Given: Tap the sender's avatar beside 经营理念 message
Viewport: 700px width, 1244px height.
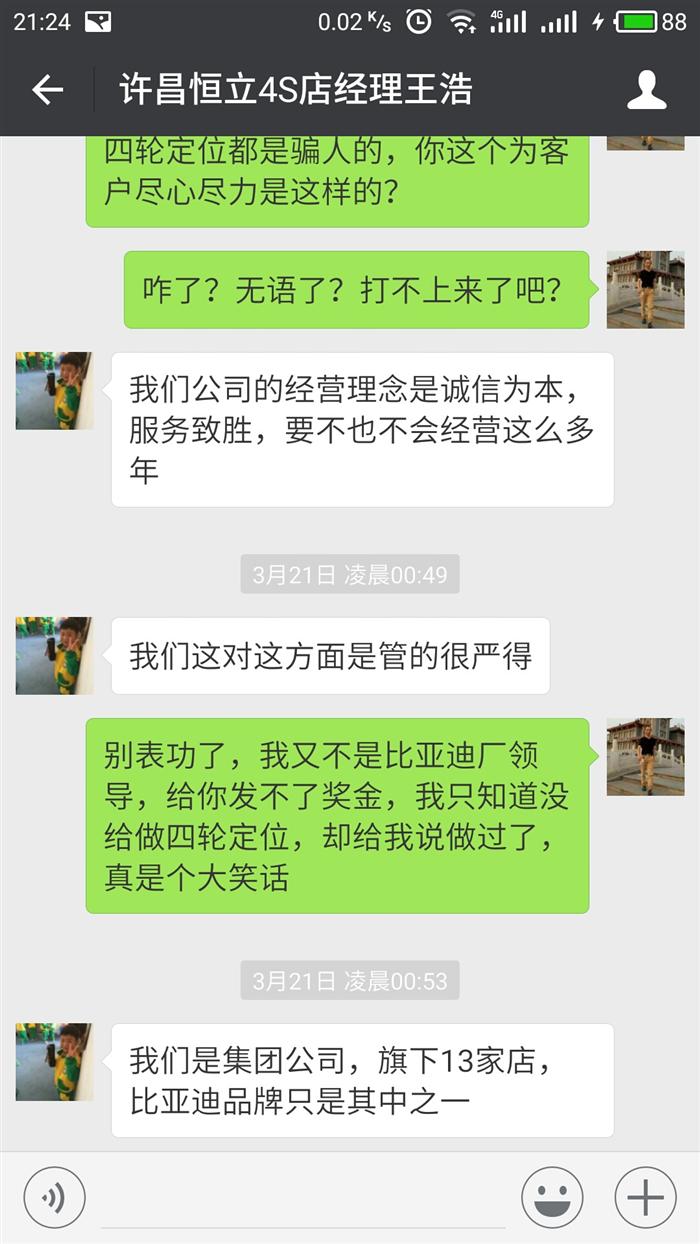Looking at the screenshot, I should click(54, 391).
